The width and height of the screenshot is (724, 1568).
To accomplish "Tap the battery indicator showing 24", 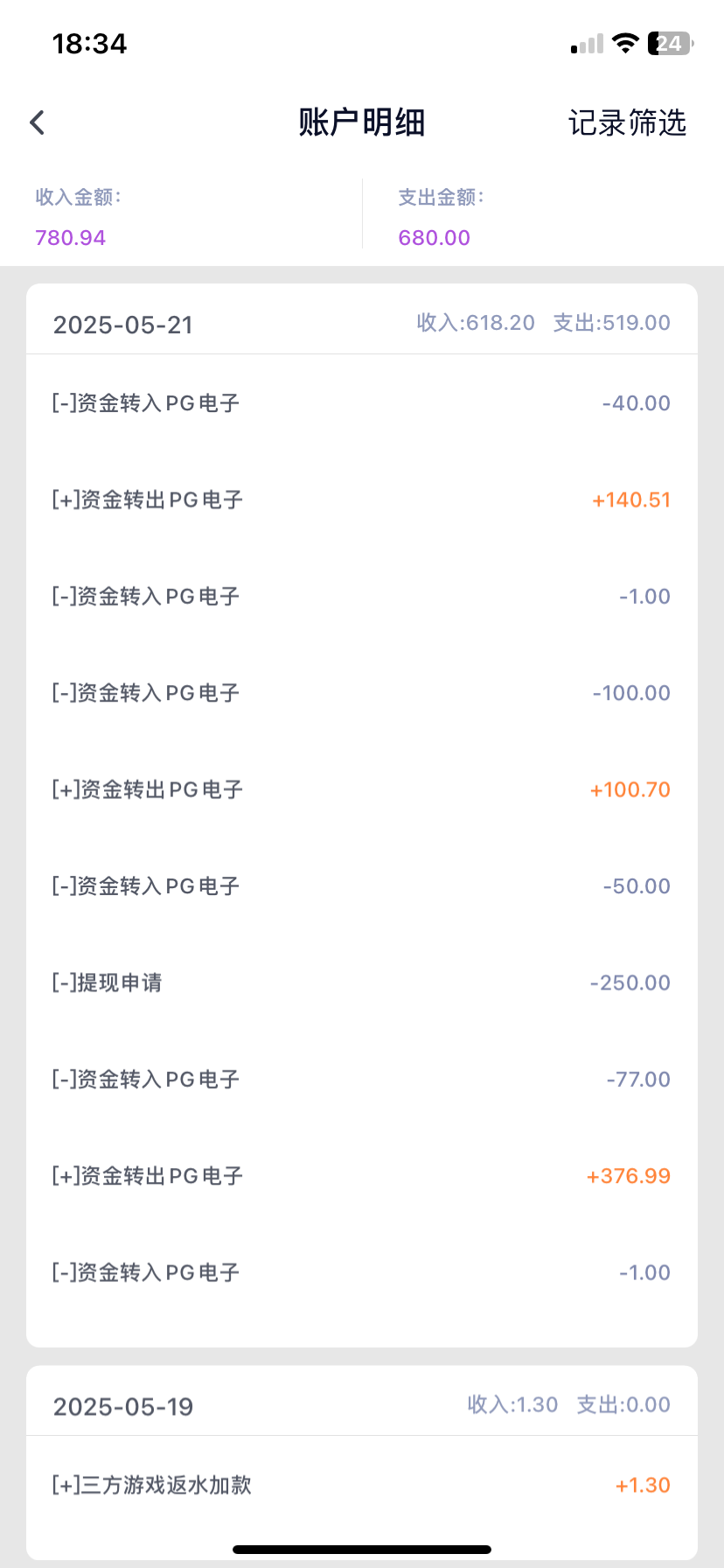I will tap(668, 42).
